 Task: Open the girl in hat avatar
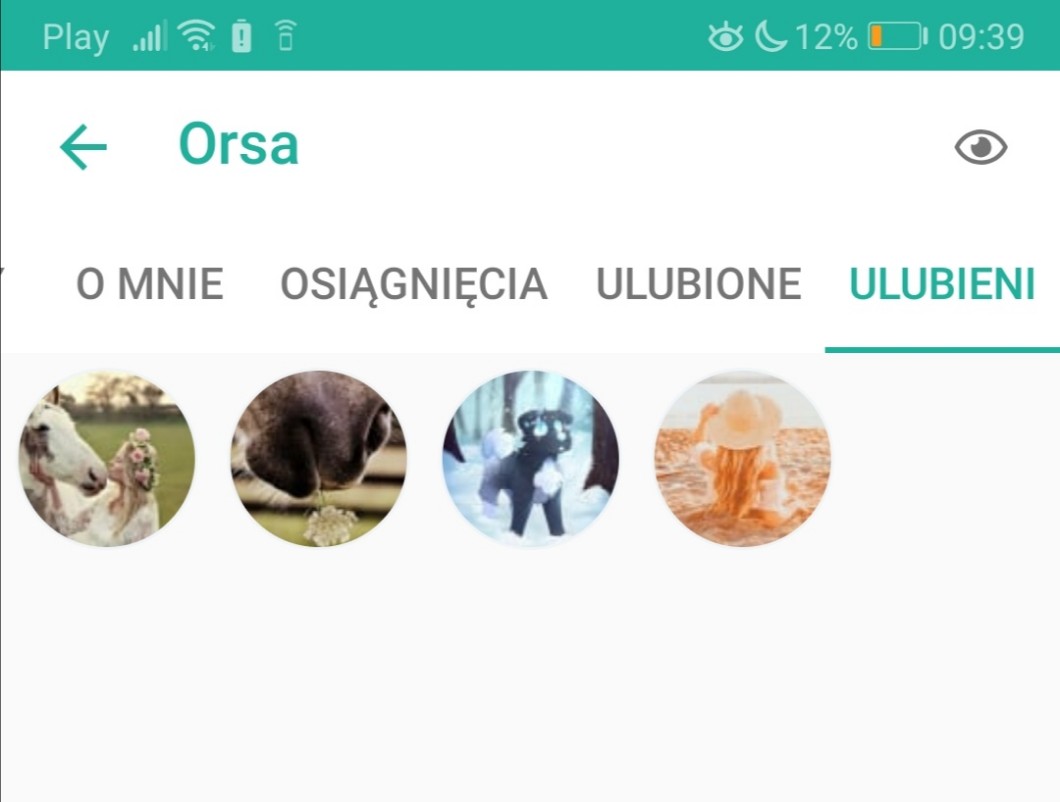point(743,459)
